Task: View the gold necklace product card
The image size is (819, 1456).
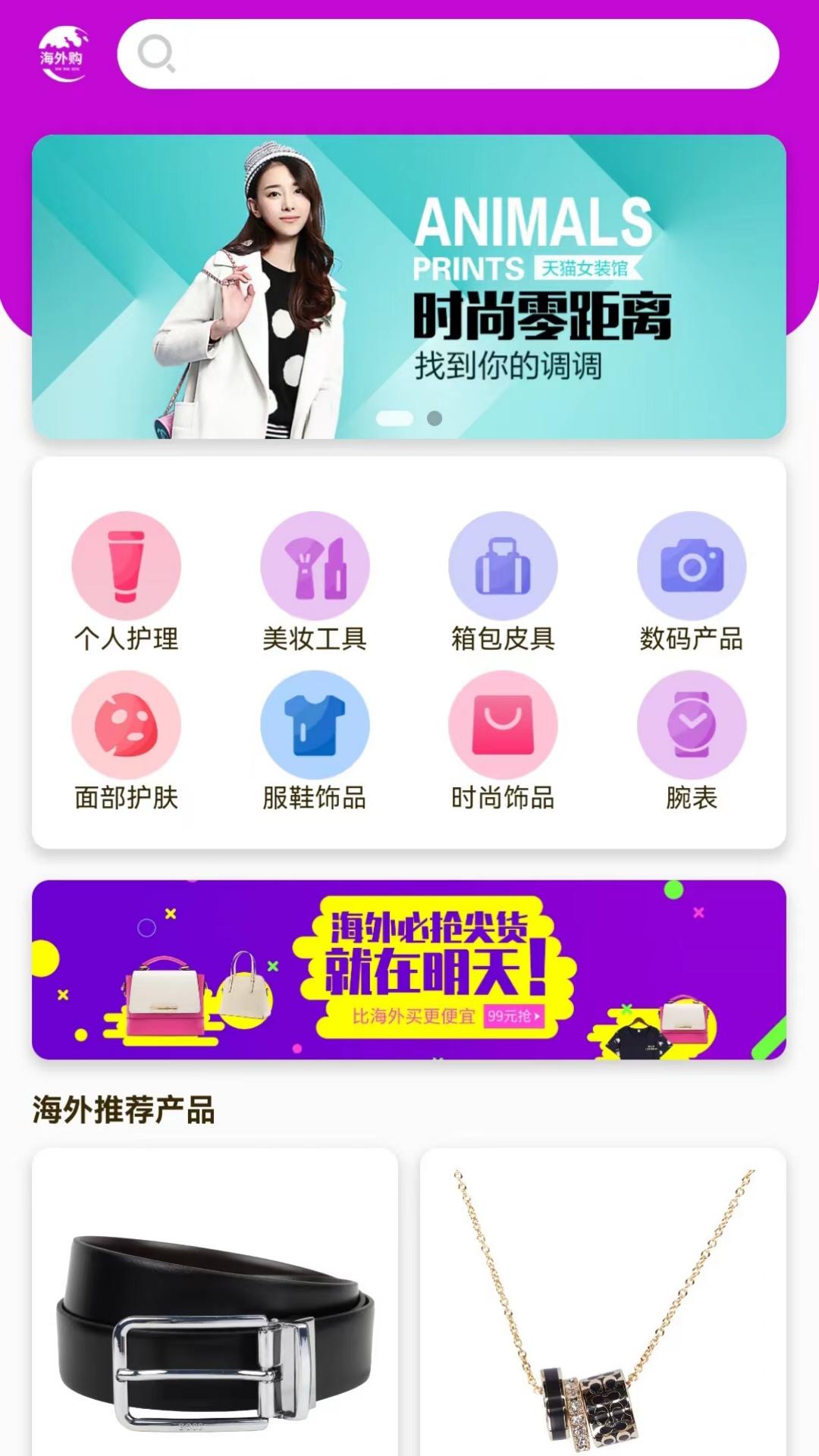Action: point(603,1304)
